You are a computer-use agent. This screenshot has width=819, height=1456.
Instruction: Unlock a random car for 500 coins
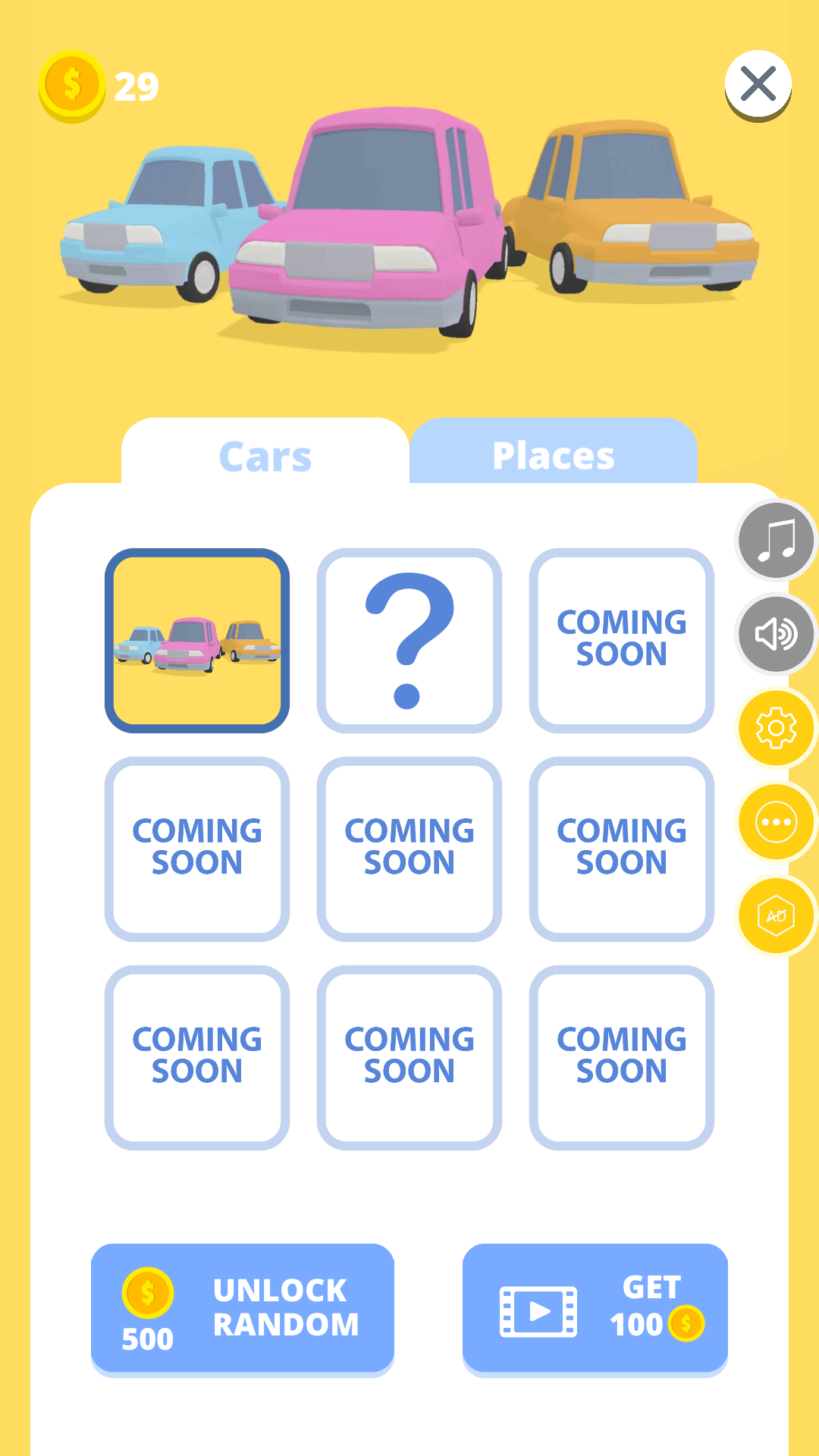[x=243, y=1308]
